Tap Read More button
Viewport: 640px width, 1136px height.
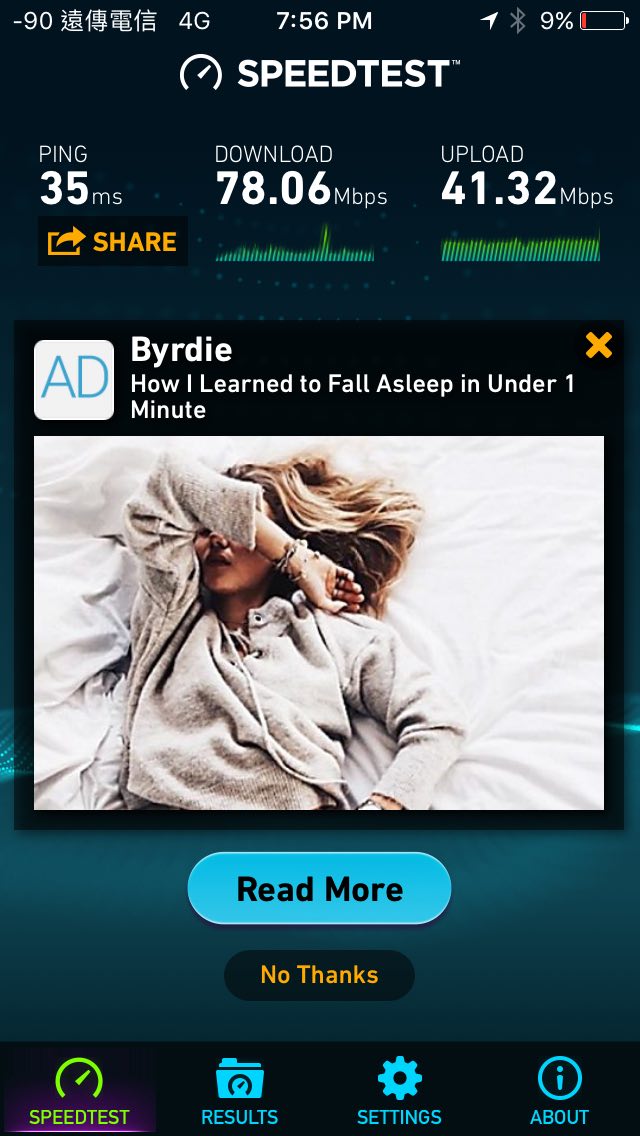point(319,889)
